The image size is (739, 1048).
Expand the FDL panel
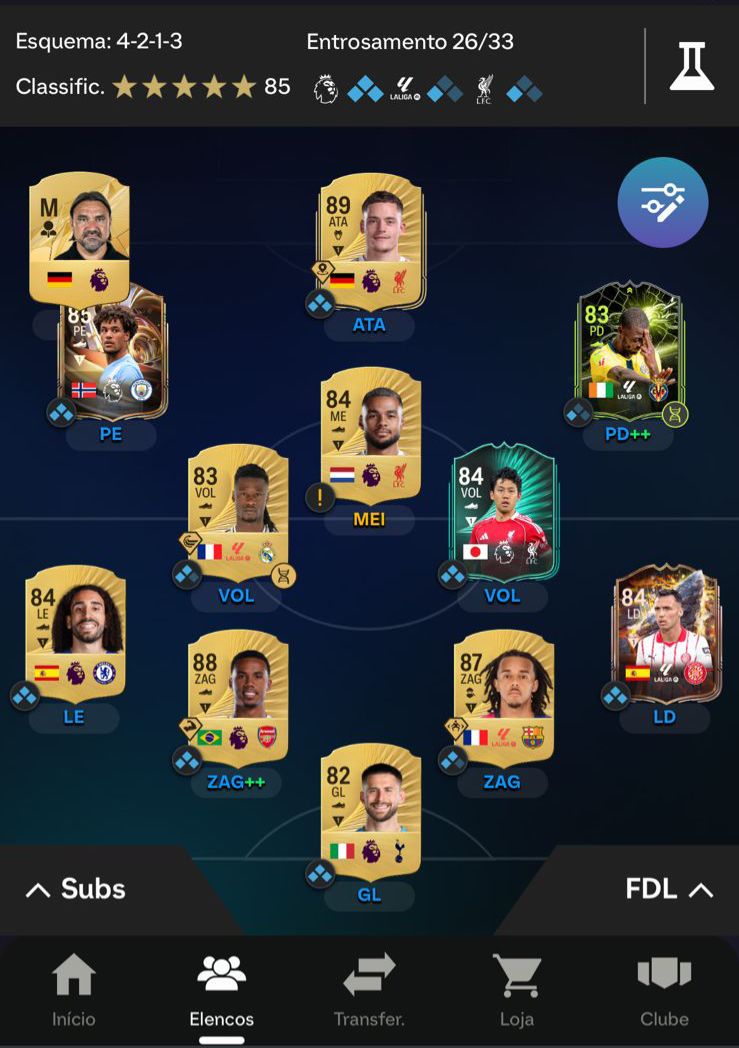(668, 888)
